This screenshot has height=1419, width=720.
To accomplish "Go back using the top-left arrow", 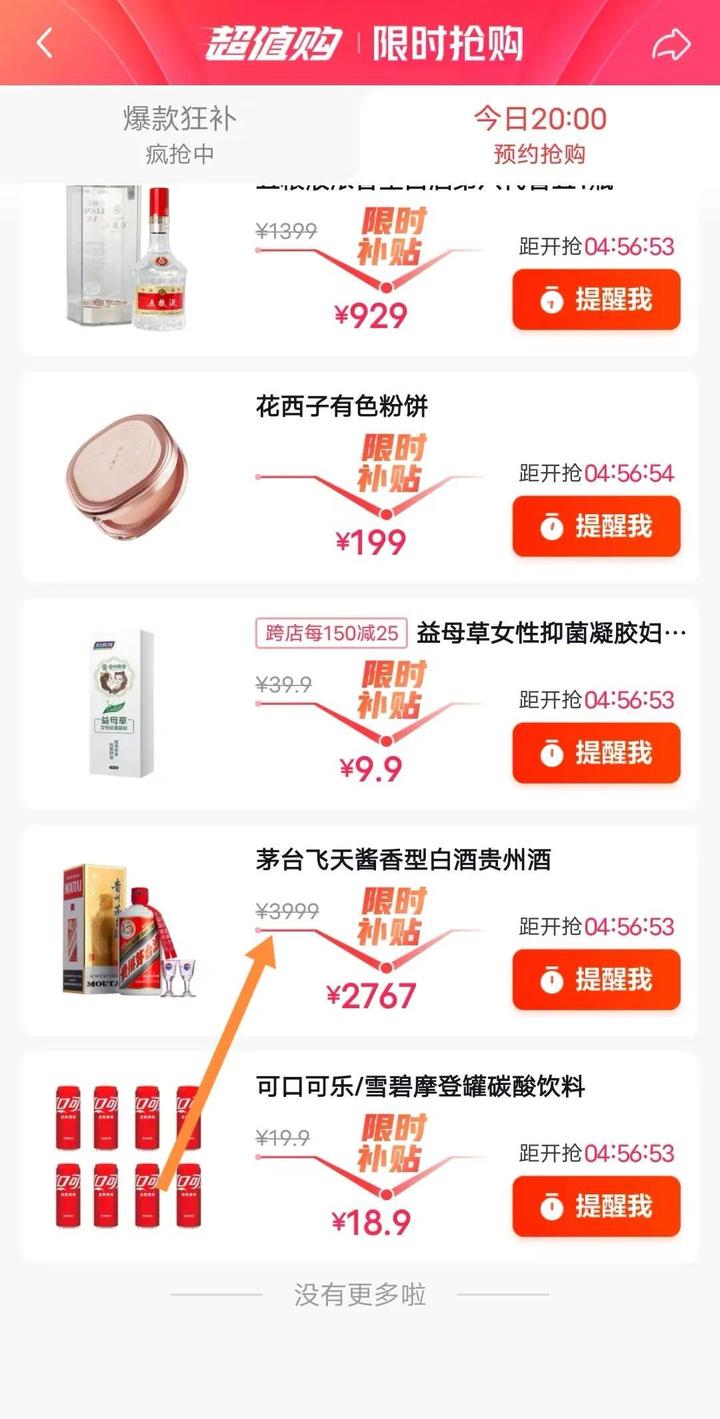I will (x=44, y=43).
